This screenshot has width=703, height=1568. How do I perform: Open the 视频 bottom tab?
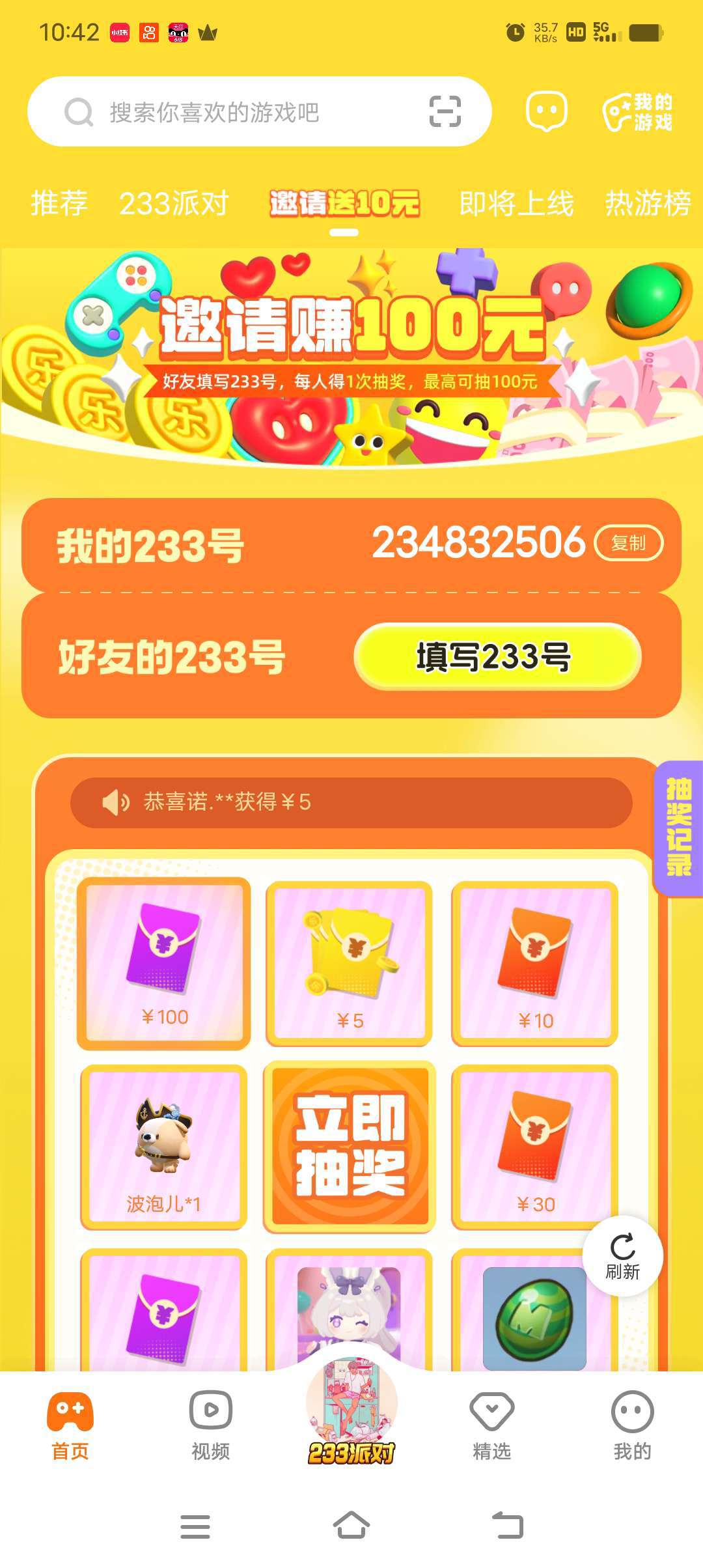pos(210,1425)
